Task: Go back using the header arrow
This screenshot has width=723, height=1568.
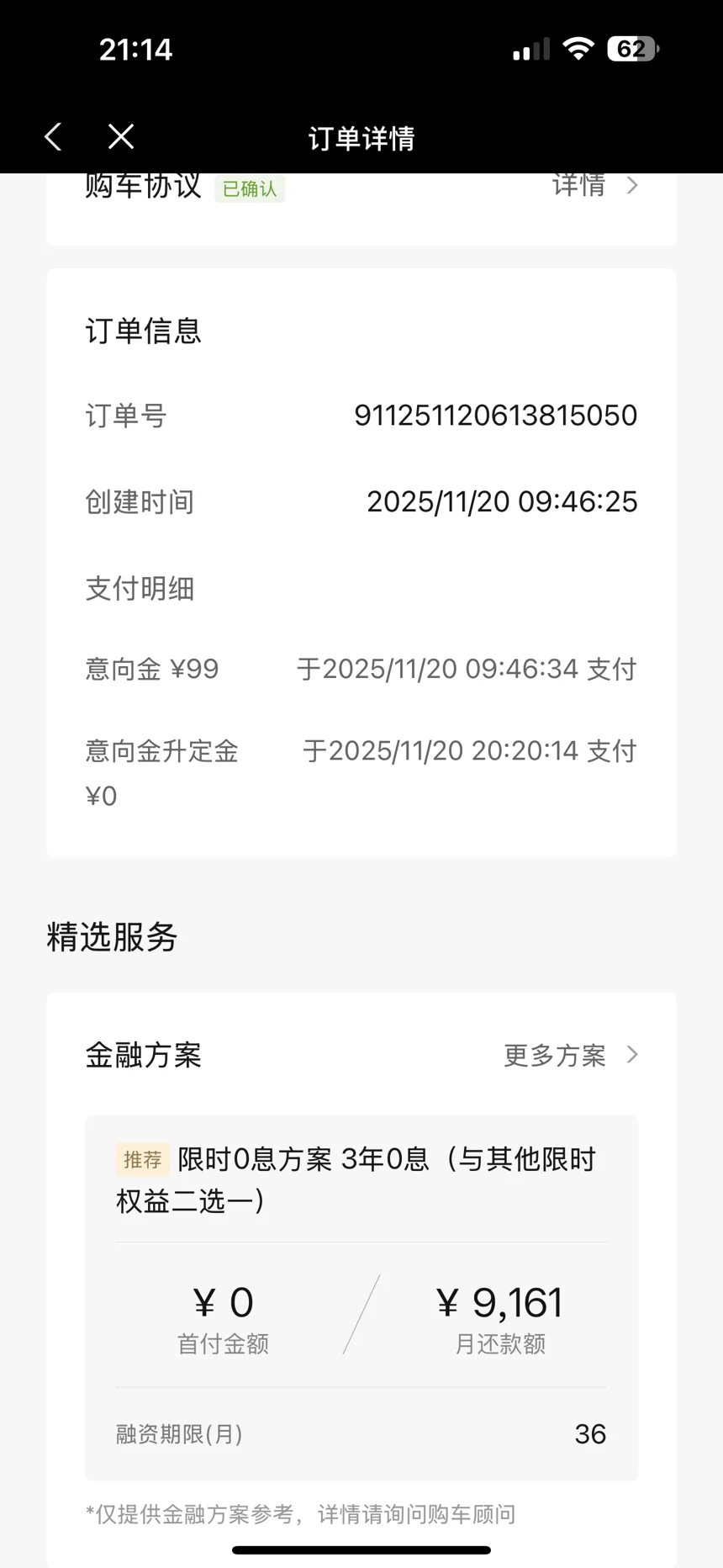Action: click(x=53, y=136)
